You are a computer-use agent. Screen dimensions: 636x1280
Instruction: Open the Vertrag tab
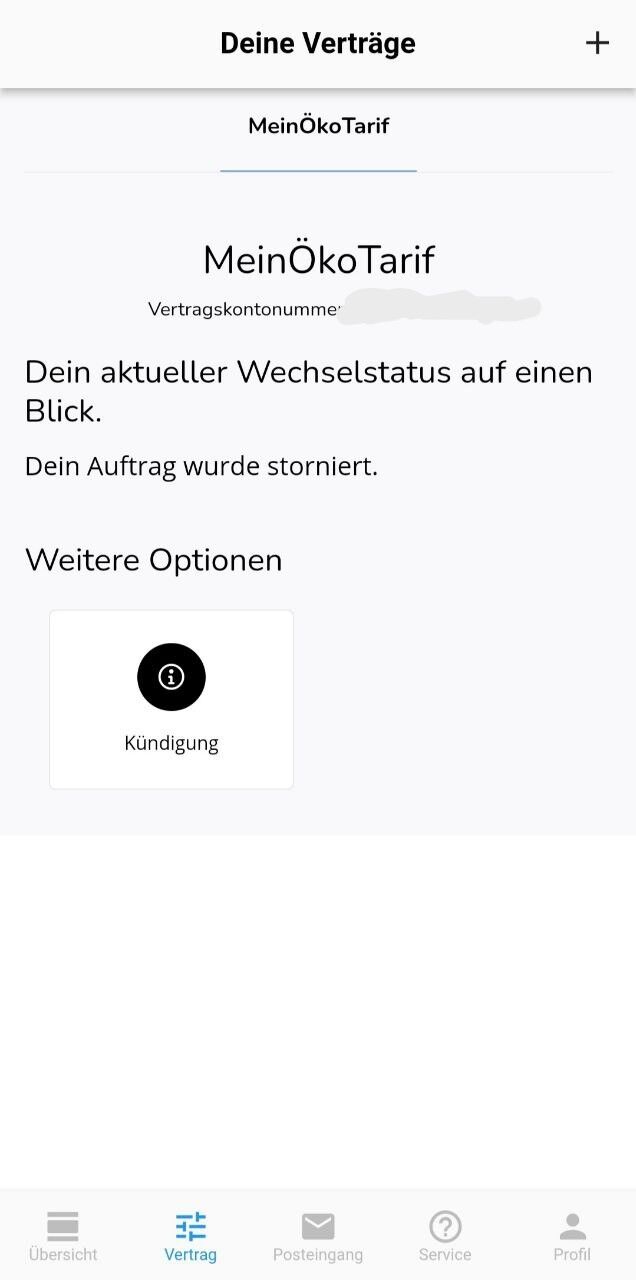coord(190,1237)
